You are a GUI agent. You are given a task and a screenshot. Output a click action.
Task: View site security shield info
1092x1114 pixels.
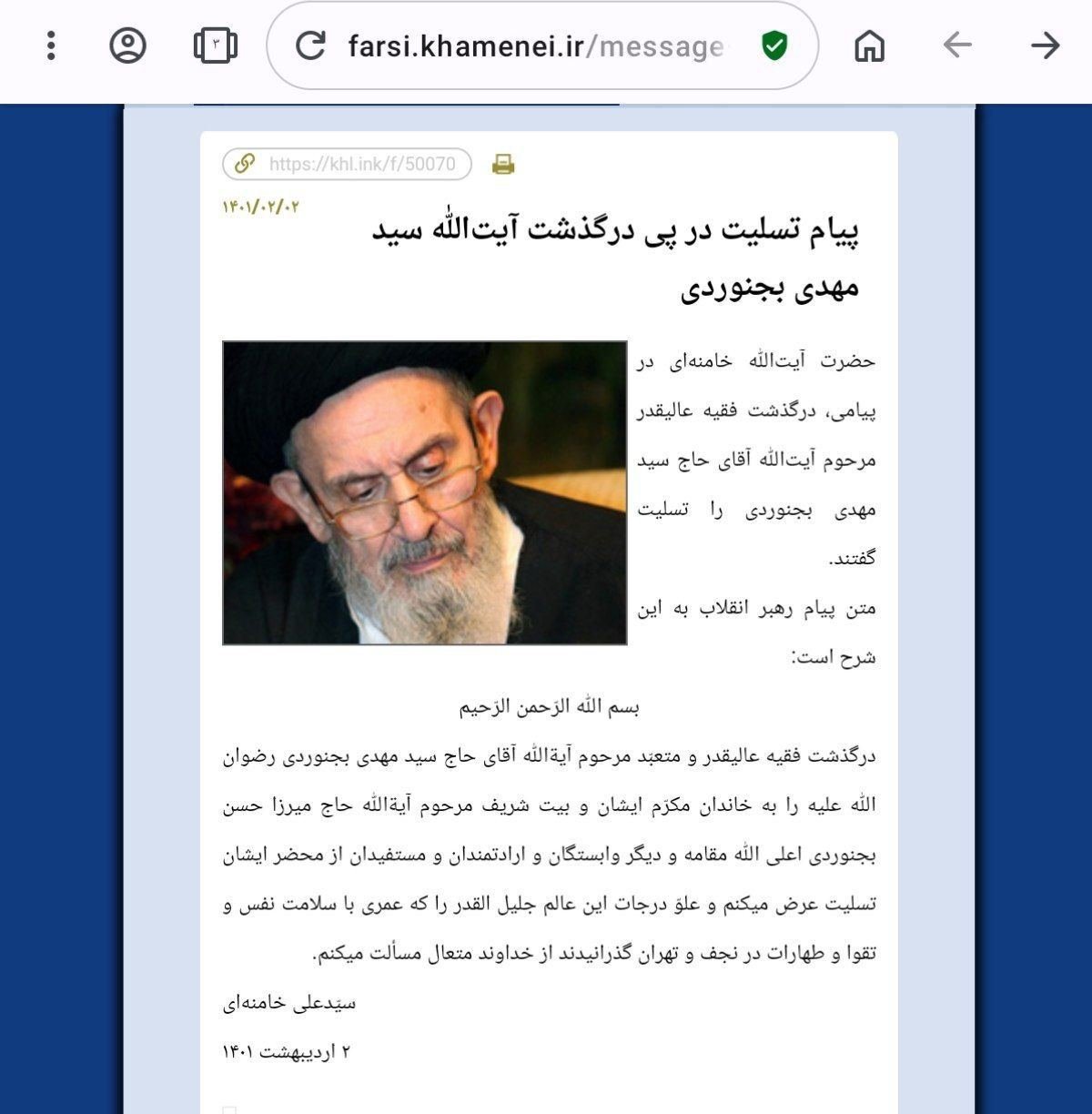click(774, 46)
